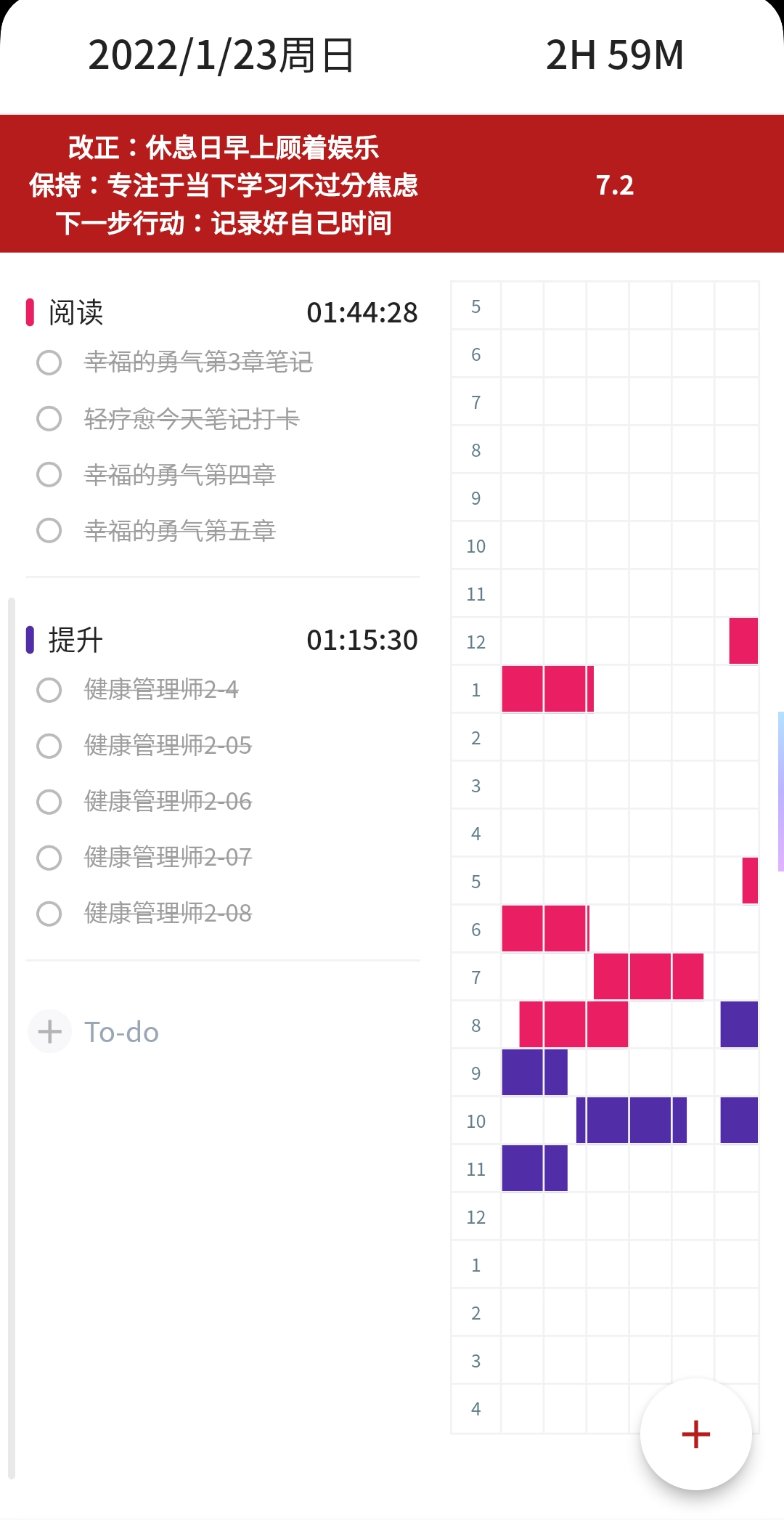Tap the 7.2 score in banner

tap(615, 185)
